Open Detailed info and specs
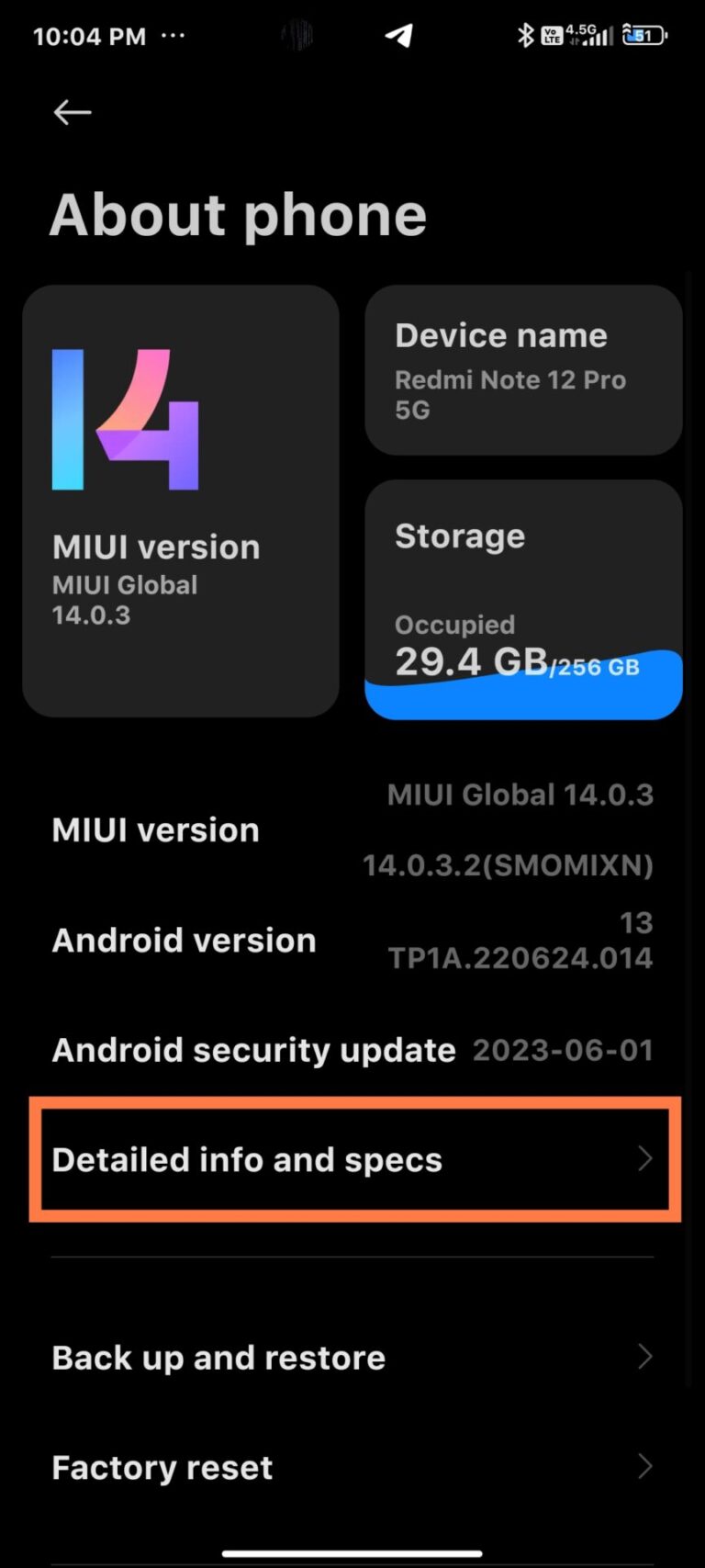Viewport: 705px width, 1568px height. click(354, 1159)
